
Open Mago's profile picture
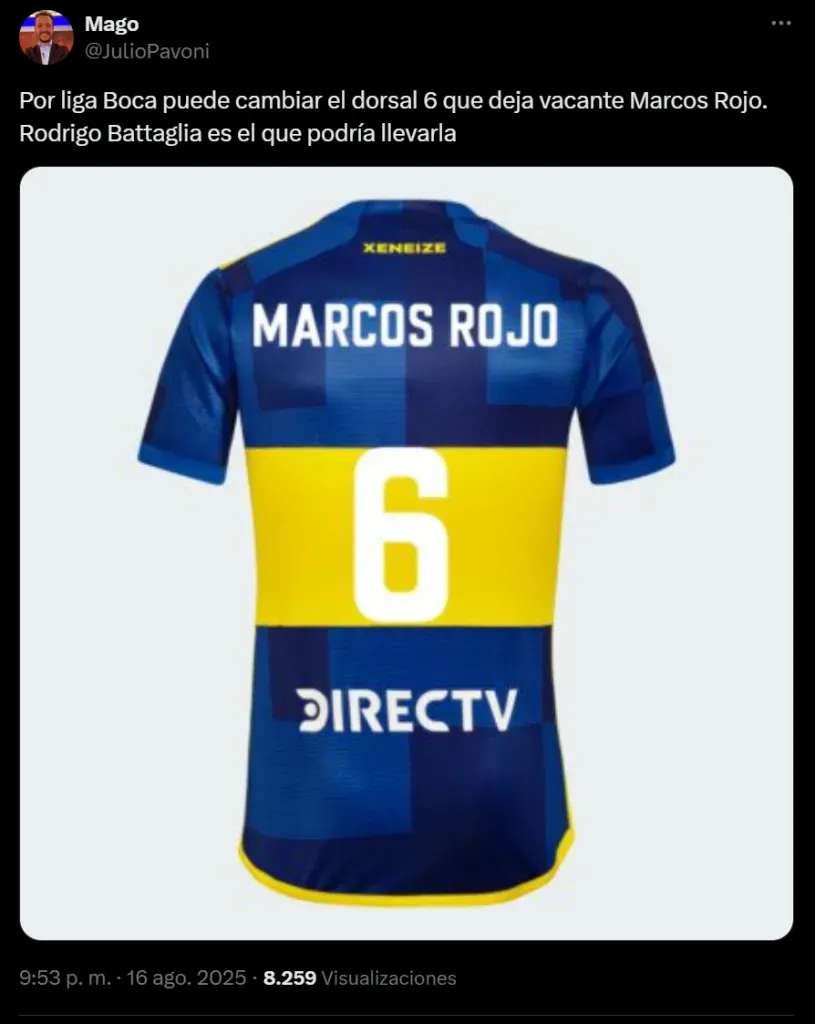(x=47, y=38)
